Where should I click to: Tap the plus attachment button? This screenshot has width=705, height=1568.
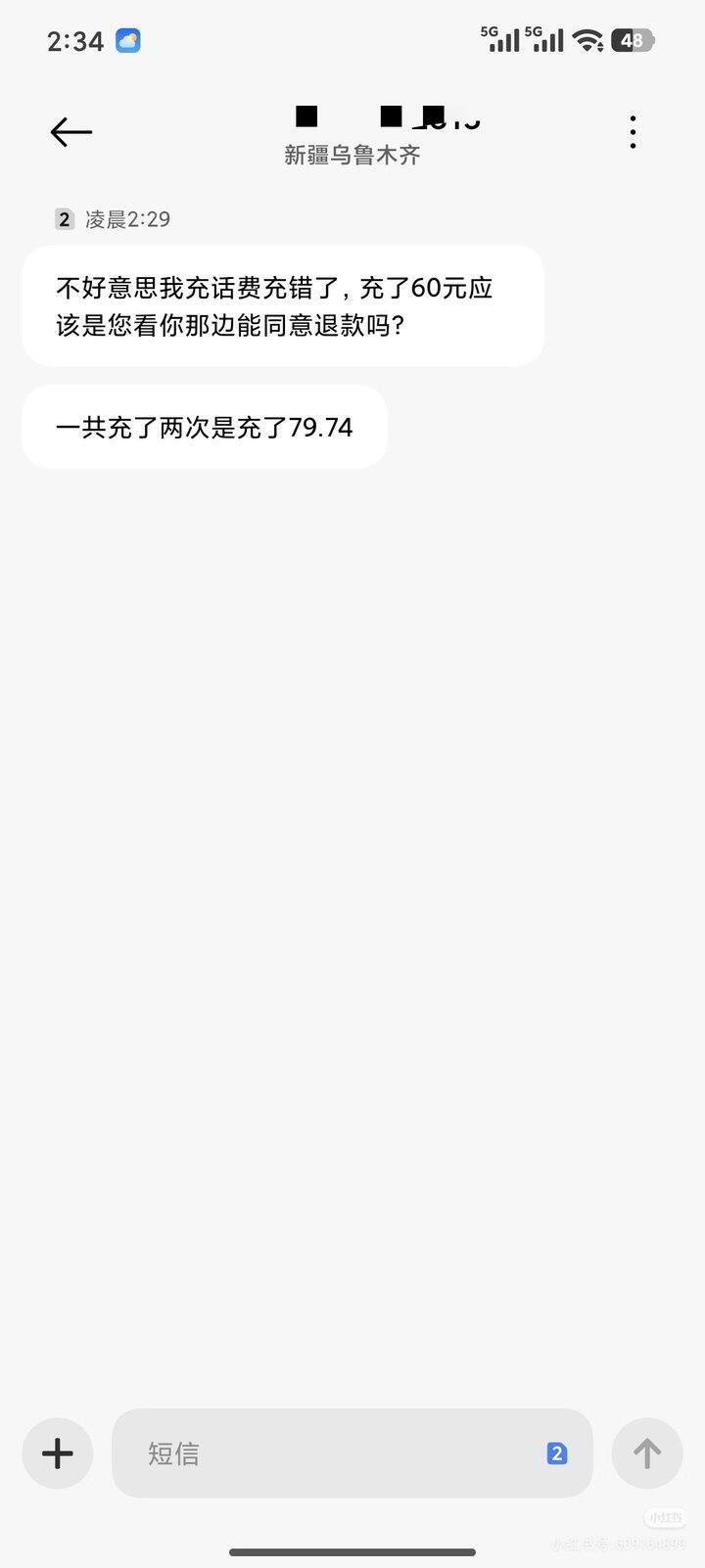pos(58,1453)
